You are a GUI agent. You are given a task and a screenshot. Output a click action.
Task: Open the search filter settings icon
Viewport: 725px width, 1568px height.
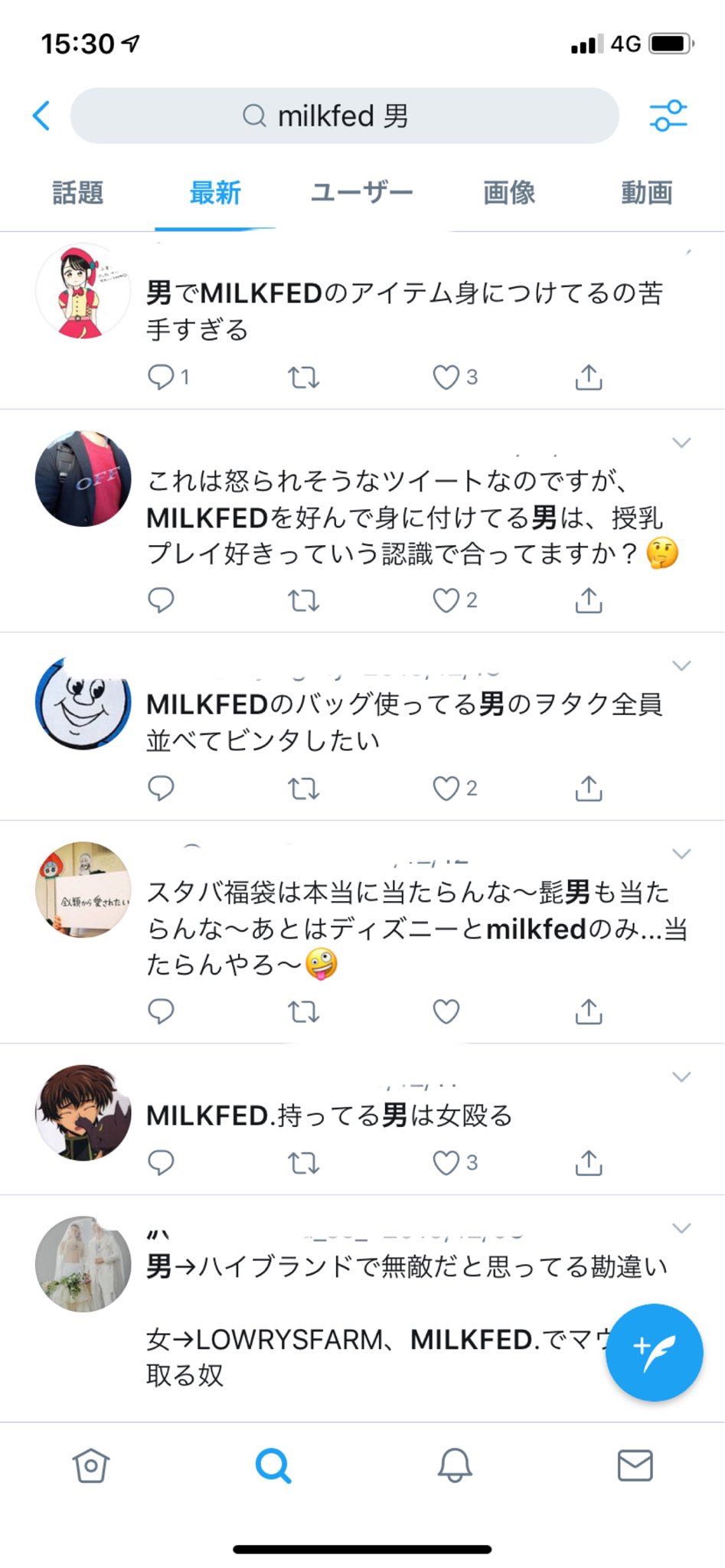click(668, 116)
